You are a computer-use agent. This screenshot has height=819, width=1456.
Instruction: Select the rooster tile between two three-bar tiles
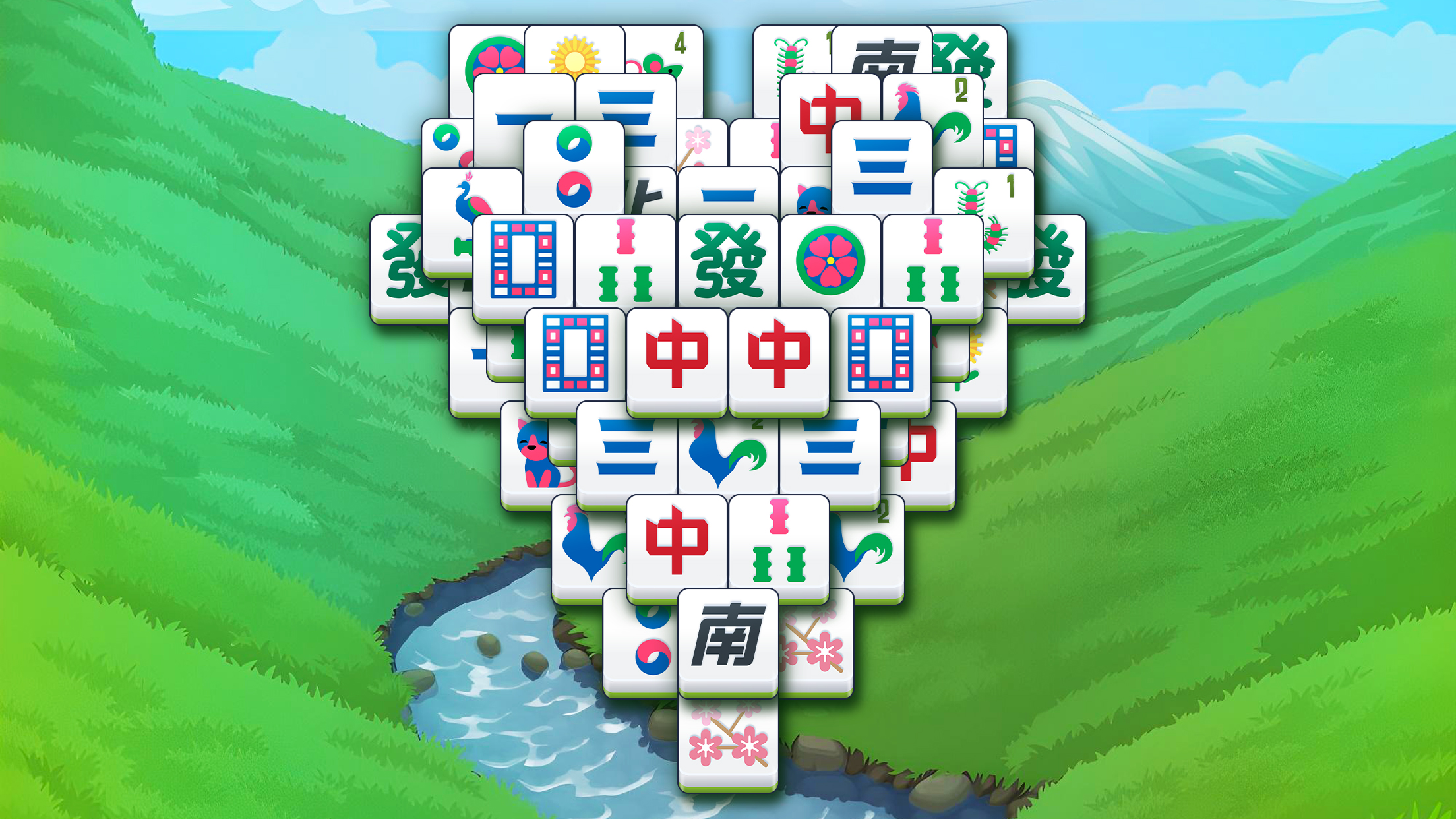(728, 455)
